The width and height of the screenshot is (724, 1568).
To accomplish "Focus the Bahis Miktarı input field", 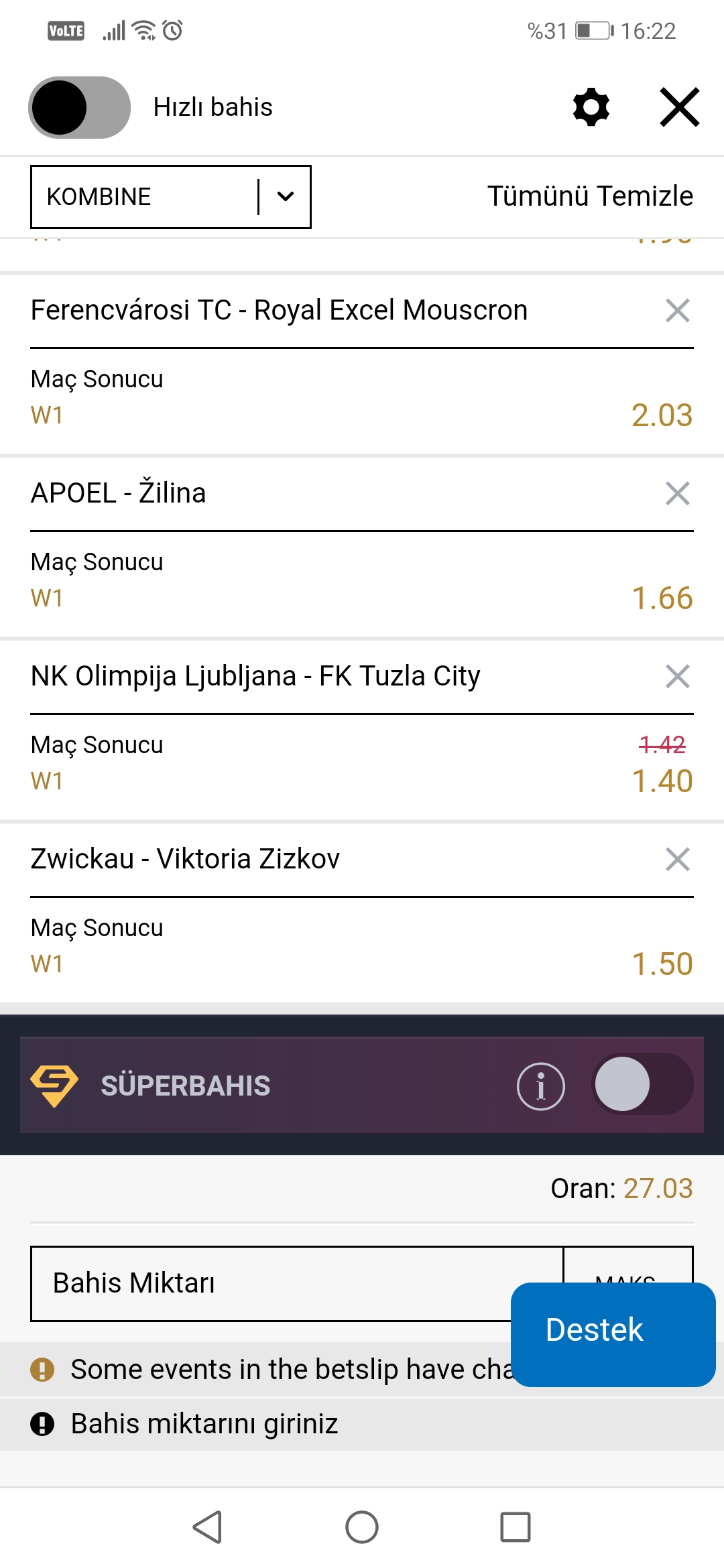I will coord(296,1284).
